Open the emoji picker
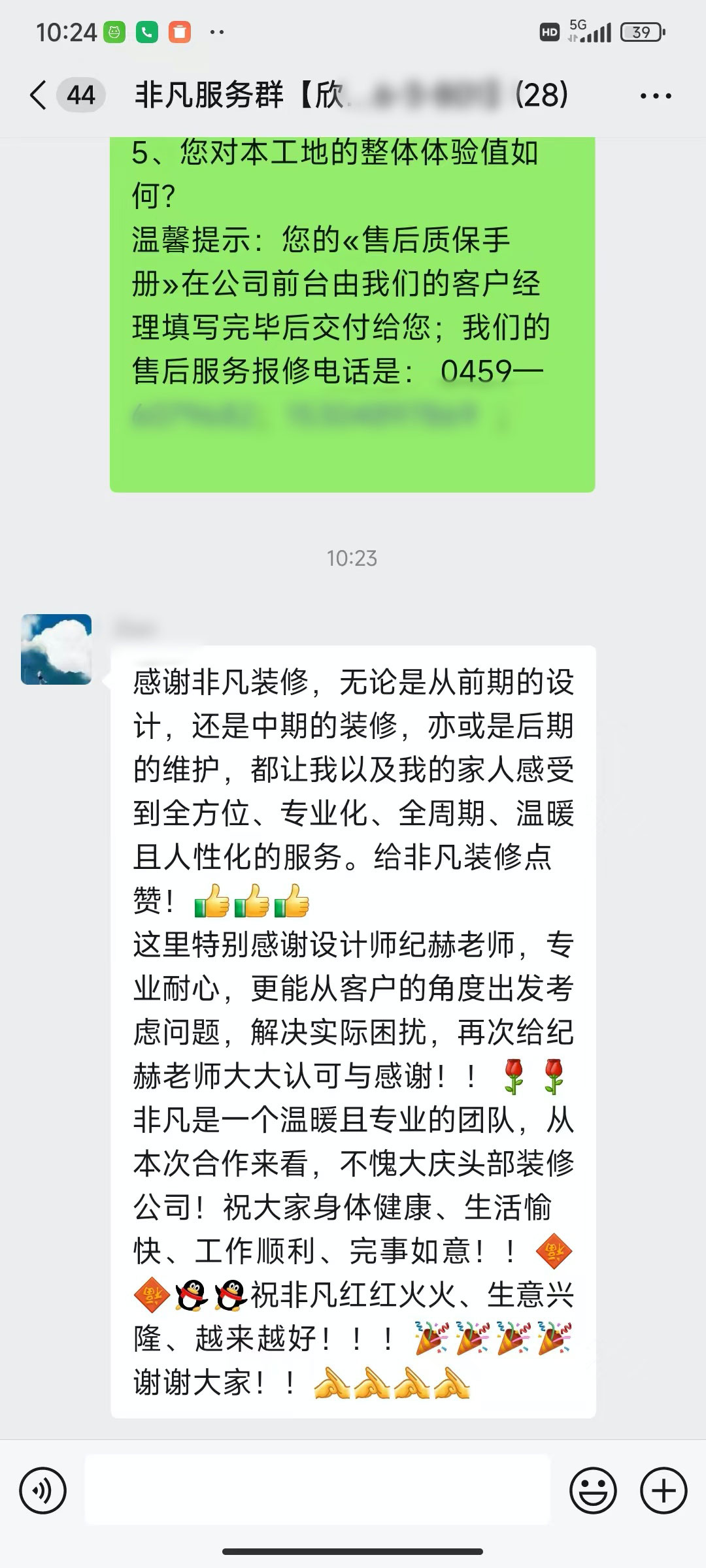 pyautogui.click(x=593, y=1492)
